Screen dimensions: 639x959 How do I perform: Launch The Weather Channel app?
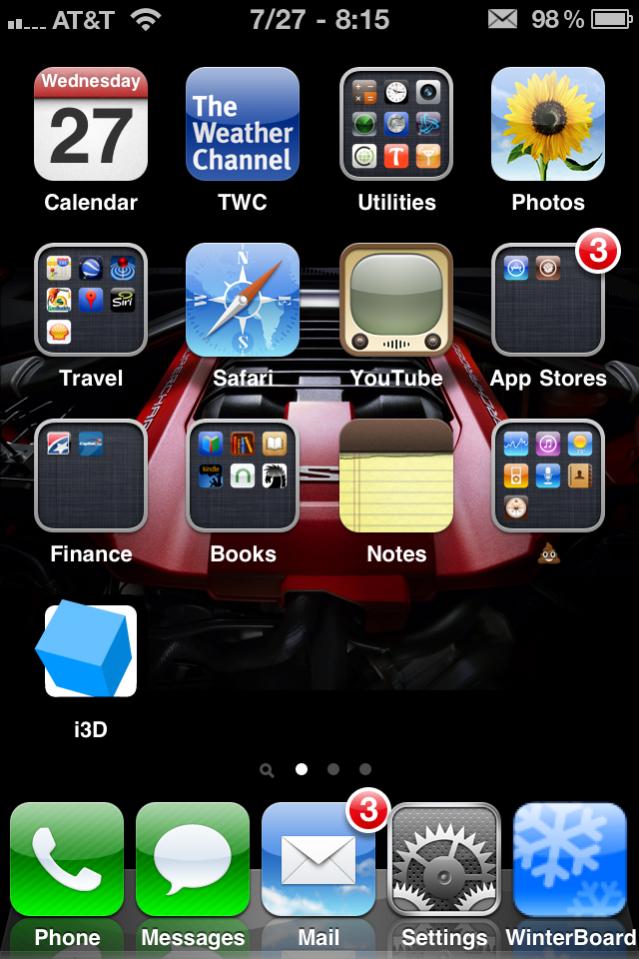click(243, 124)
